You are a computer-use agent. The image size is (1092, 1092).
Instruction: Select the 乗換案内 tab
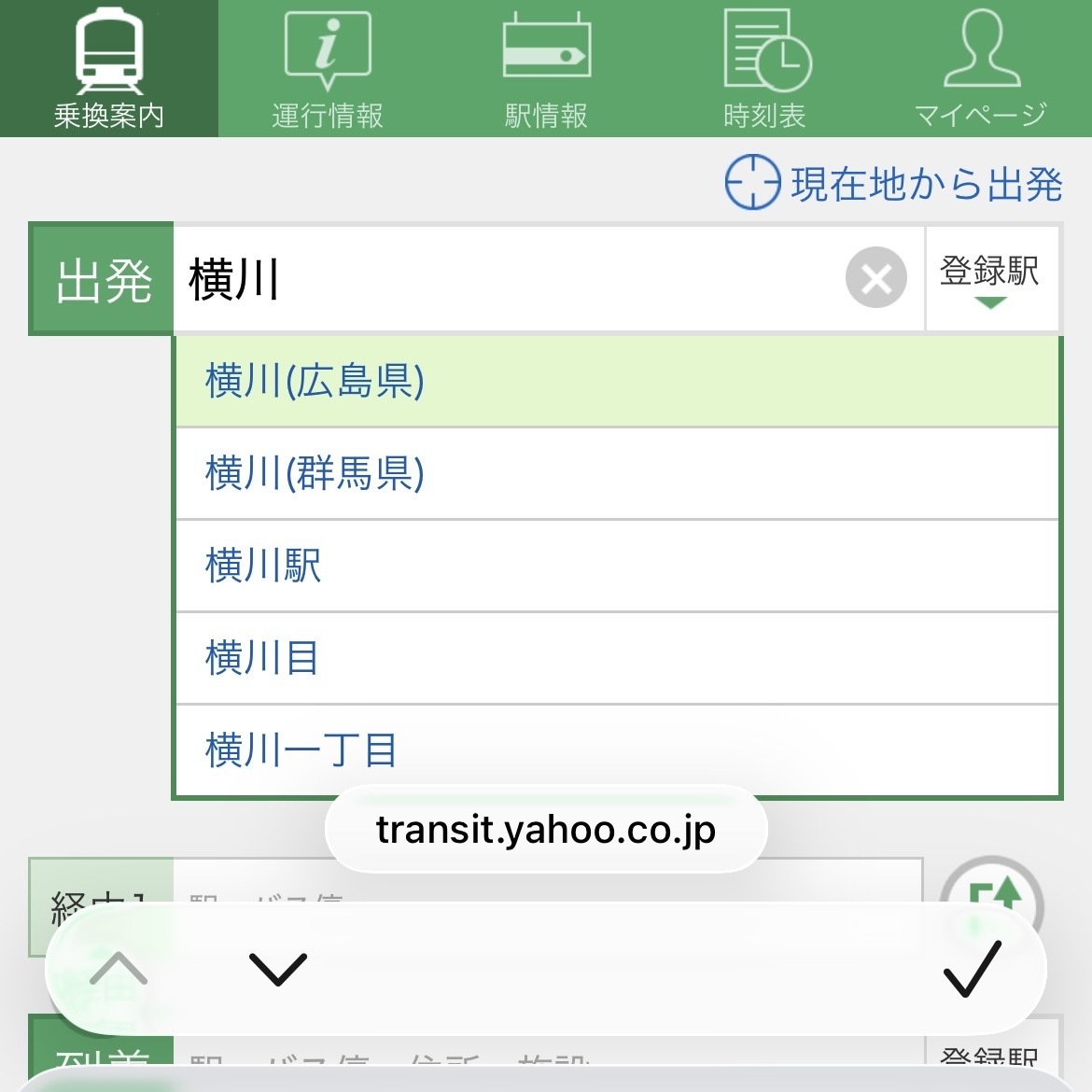[109, 69]
